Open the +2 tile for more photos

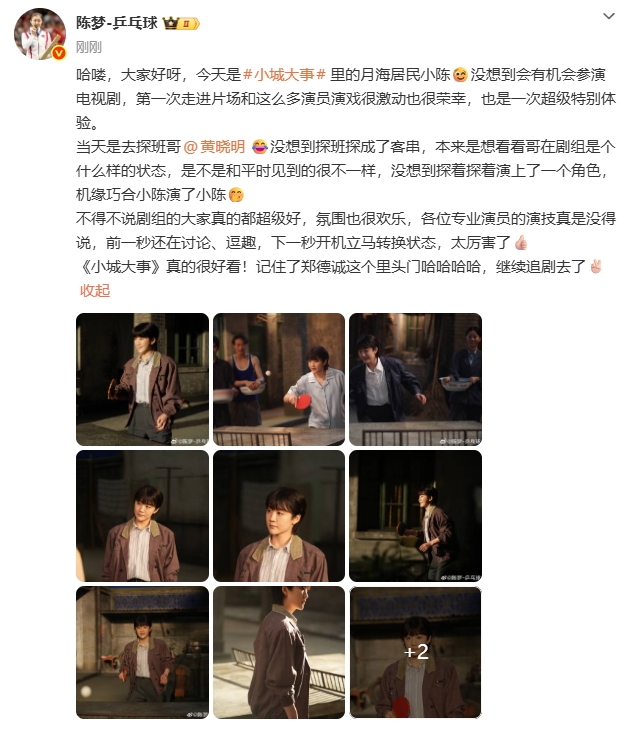[x=415, y=652]
